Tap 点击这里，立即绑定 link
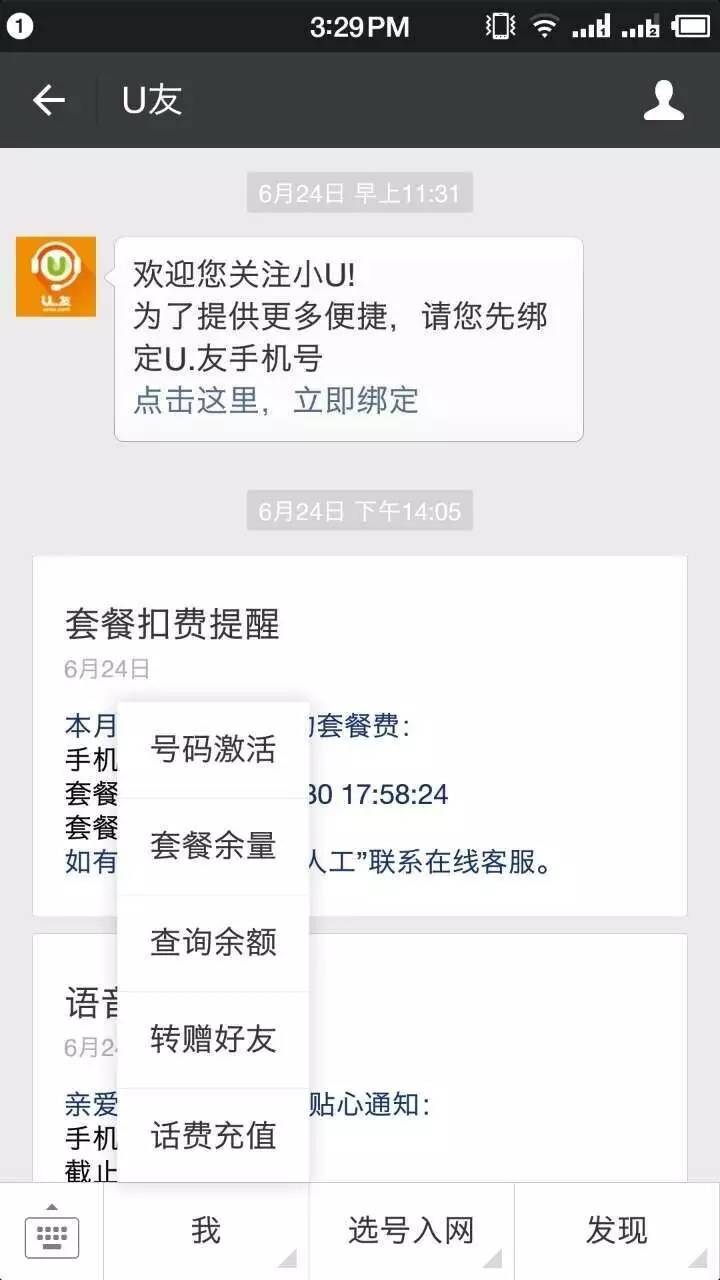The height and width of the screenshot is (1280, 720). pyautogui.click(x=277, y=401)
